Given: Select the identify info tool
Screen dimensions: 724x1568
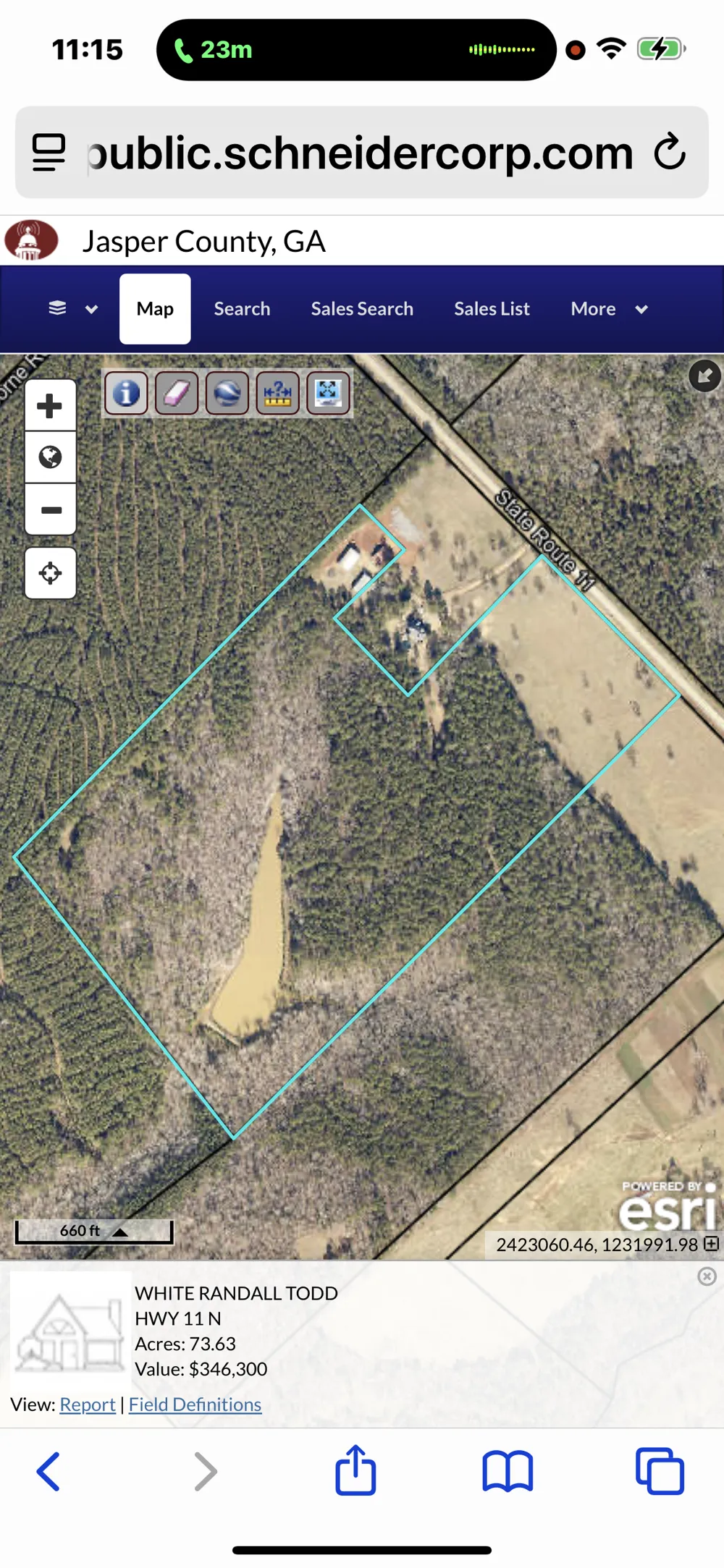Looking at the screenshot, I should [126, 394].
